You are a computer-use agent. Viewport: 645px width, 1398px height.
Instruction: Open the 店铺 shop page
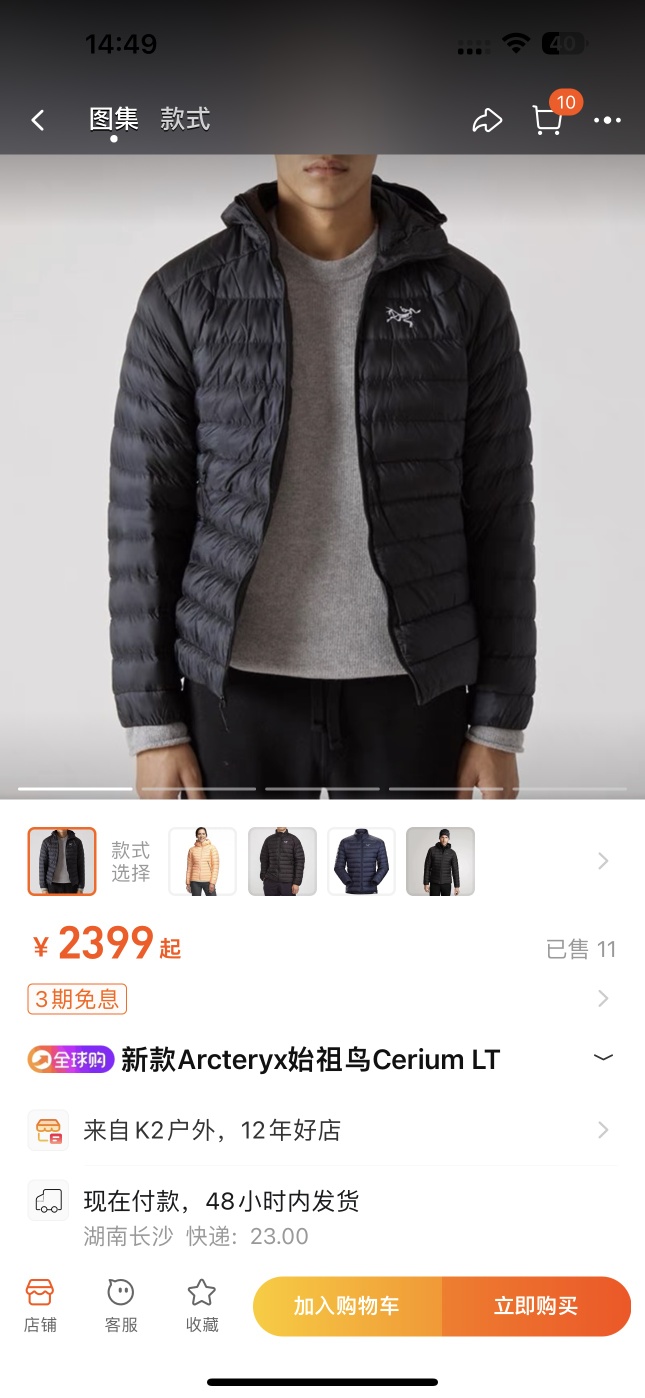(40, 1305)
